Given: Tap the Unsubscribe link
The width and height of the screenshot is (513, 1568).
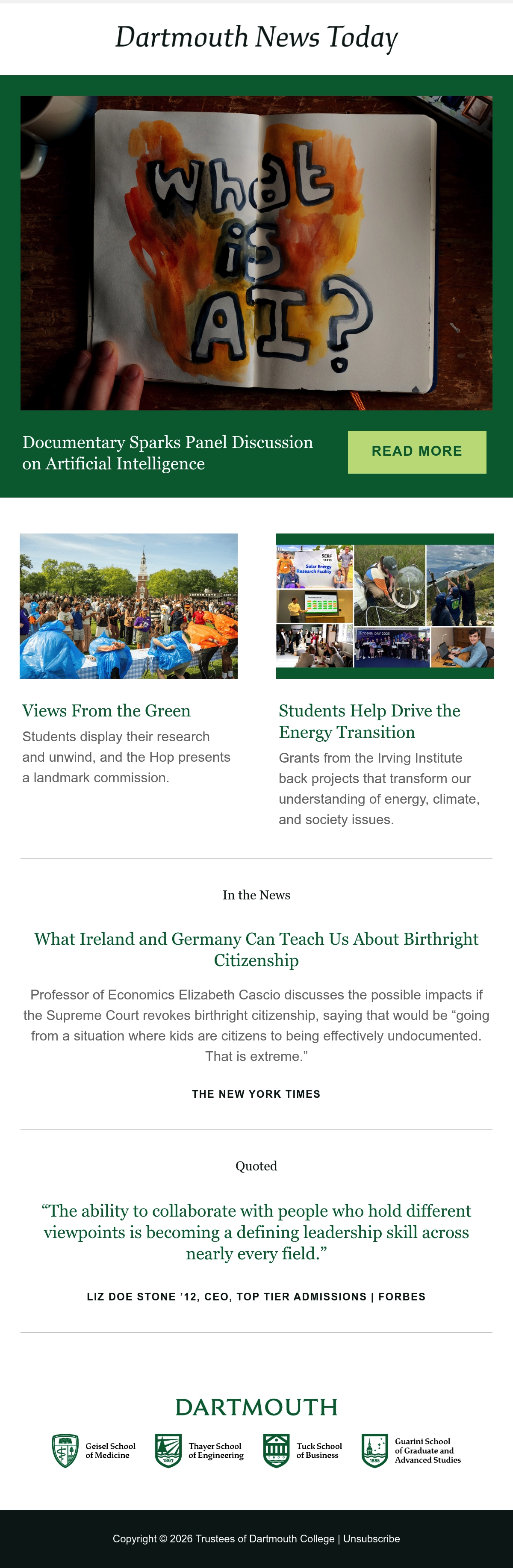Looking at the screenshot, I should 371,1538.
